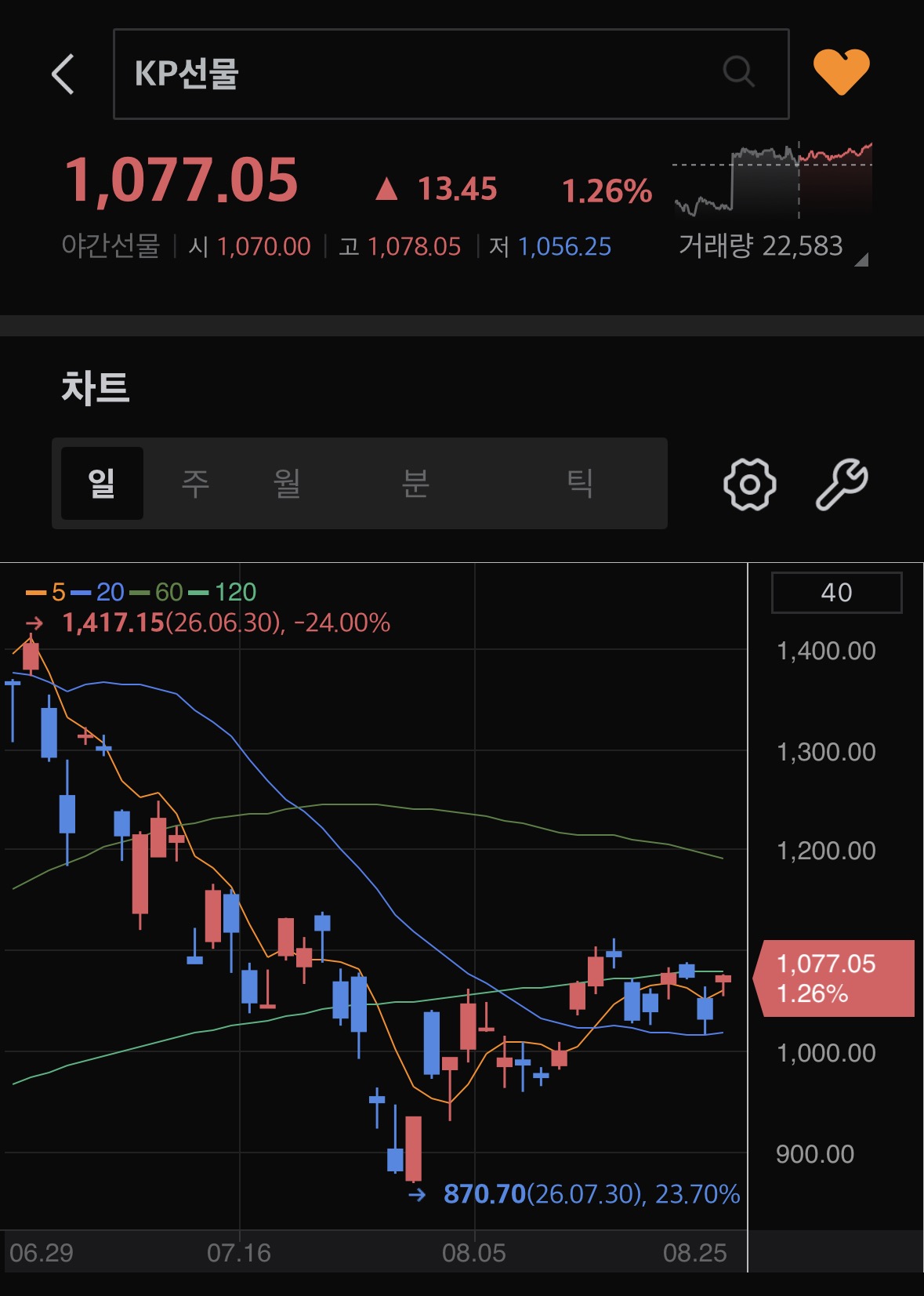Open the intraday mini chart thumbnail
Screen dimensions: 924x1296
773,180
